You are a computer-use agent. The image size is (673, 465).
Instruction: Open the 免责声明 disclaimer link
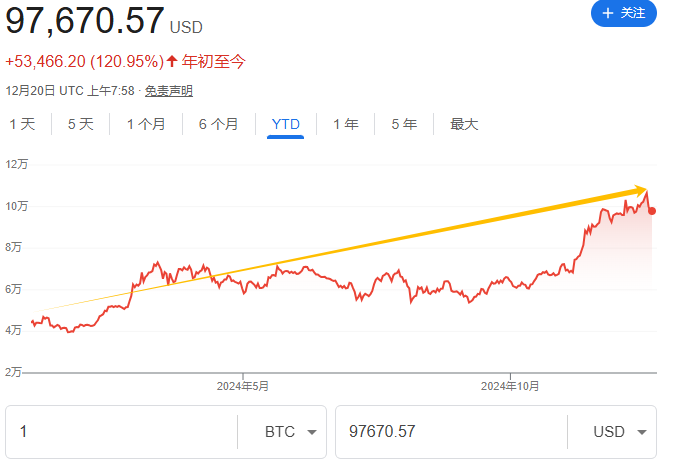click(x=168, y=91)
